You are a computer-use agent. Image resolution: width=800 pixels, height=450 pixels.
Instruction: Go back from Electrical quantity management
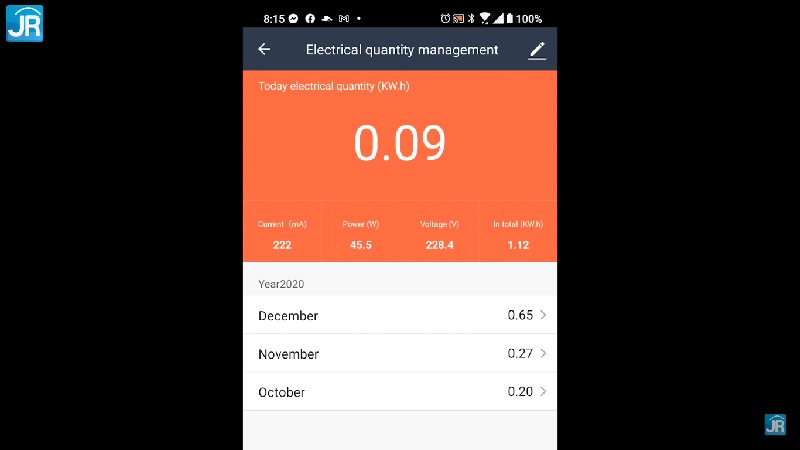tap(264, 49)
